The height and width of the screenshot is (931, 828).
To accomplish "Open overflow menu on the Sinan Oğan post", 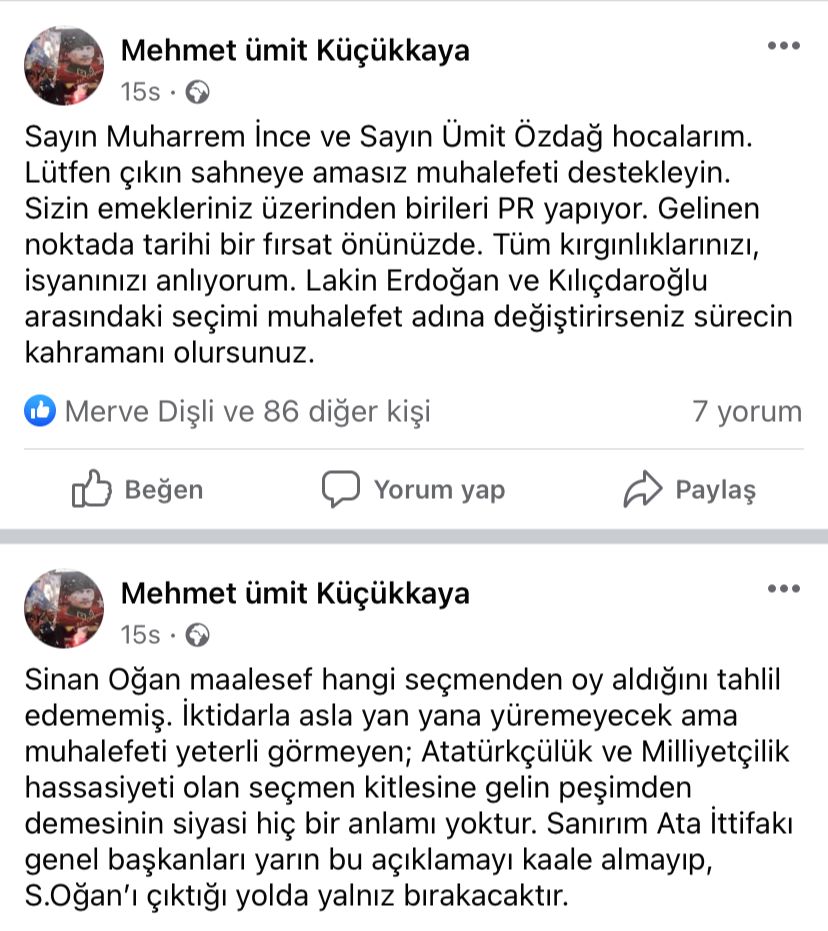I will point(782,590).
